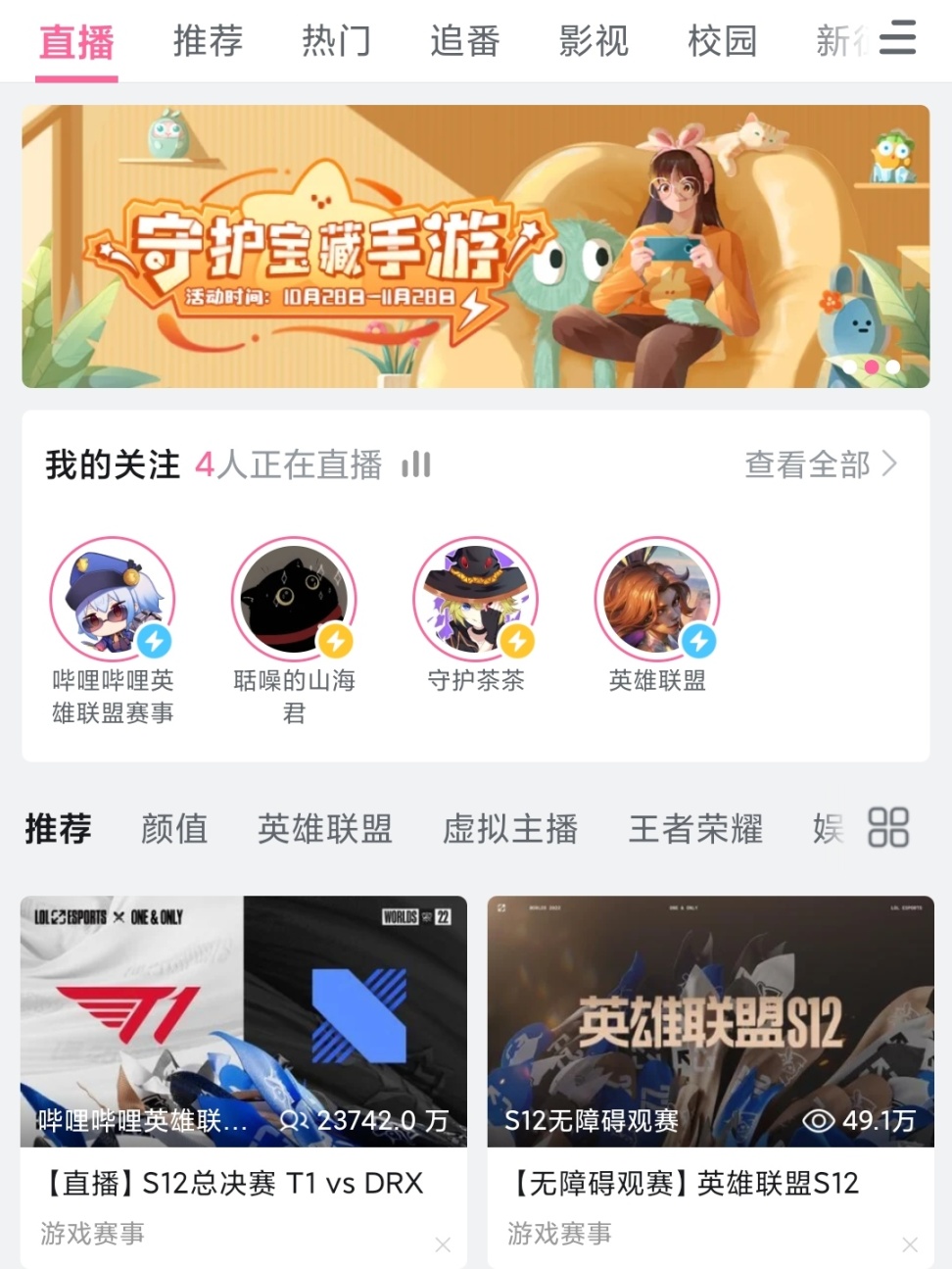Enter 守护茶茶's live room
The width and height of the screenshot is (952, 1269).
coord(476,599)
